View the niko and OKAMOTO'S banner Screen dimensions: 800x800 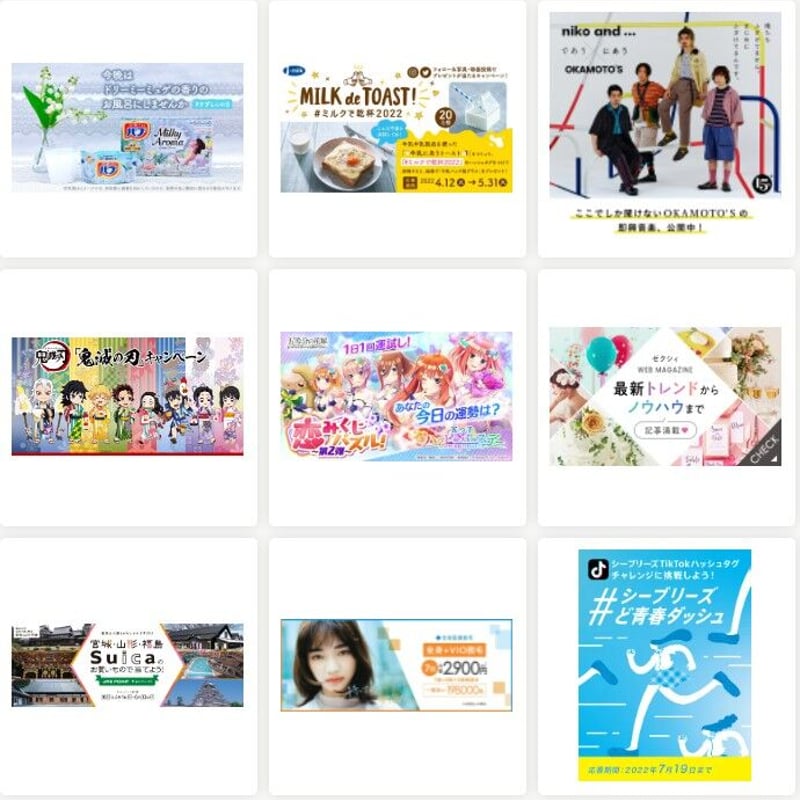point(665,118)
